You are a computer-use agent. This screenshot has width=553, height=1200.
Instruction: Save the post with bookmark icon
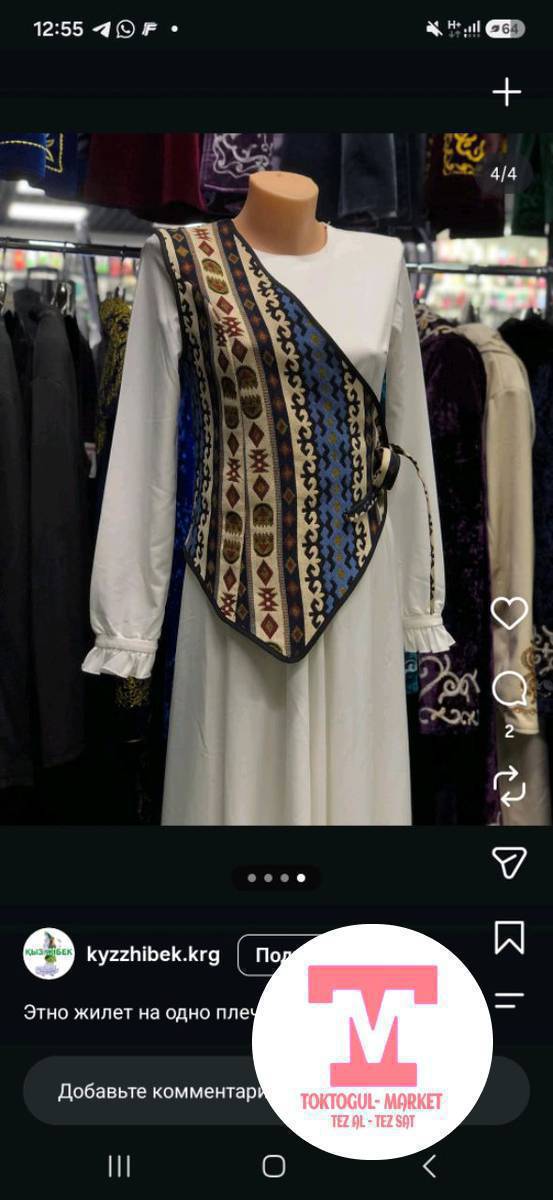[x=509, y=937]
